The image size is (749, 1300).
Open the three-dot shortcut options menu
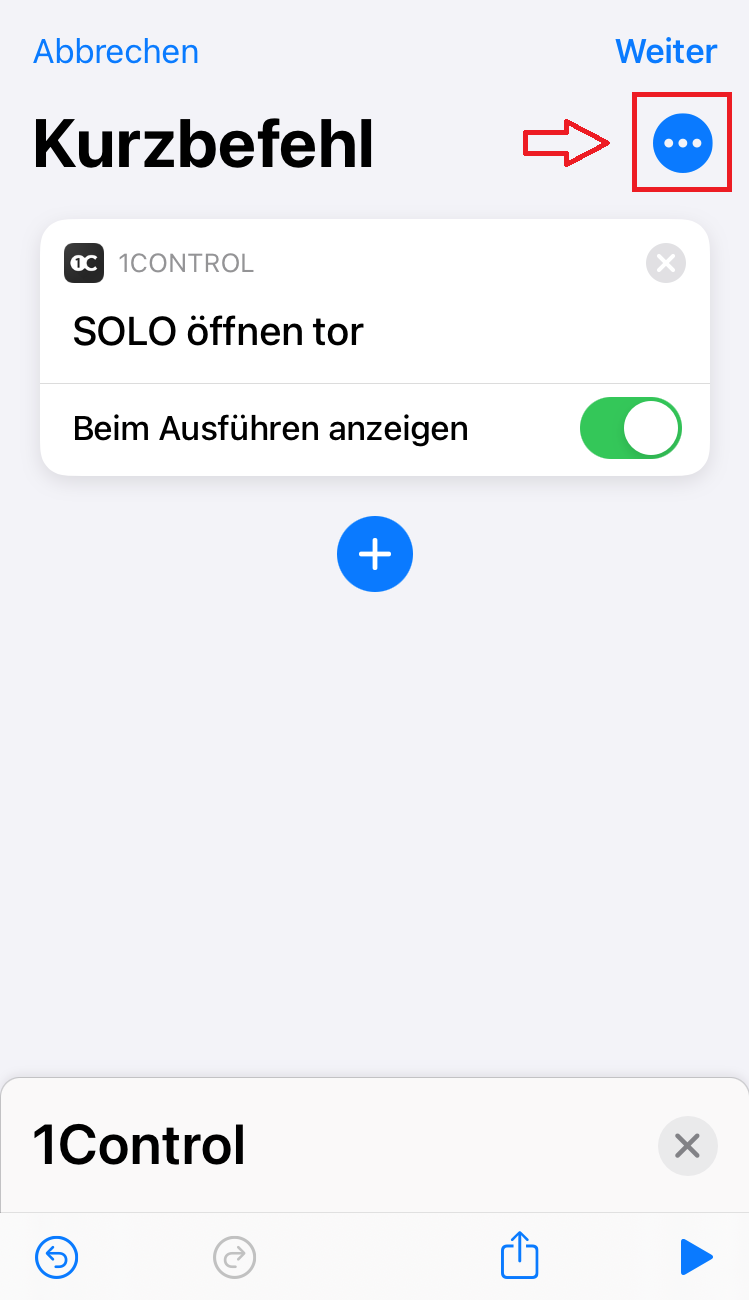pos(682,144)
